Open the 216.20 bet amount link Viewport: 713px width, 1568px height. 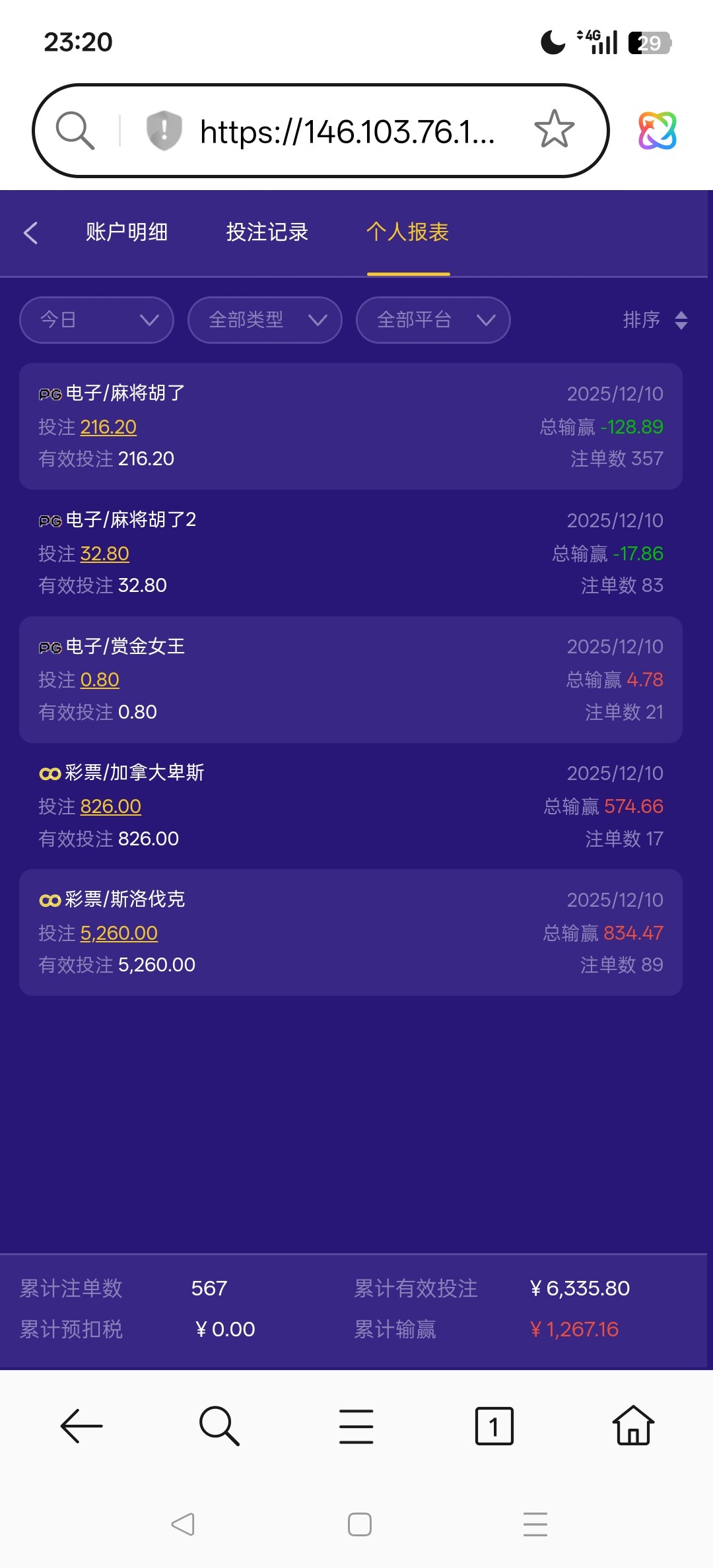pos(108,427)
